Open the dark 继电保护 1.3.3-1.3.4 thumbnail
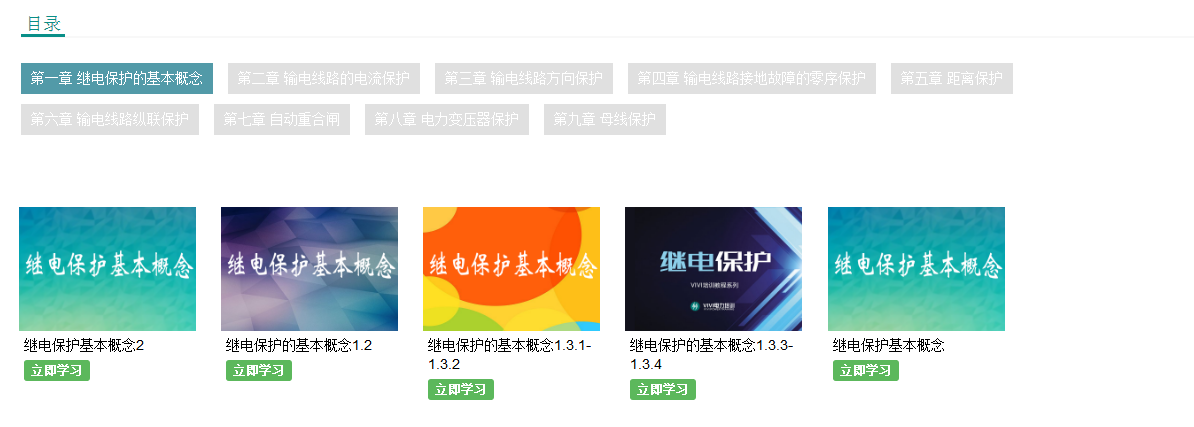 coord(713,268)
